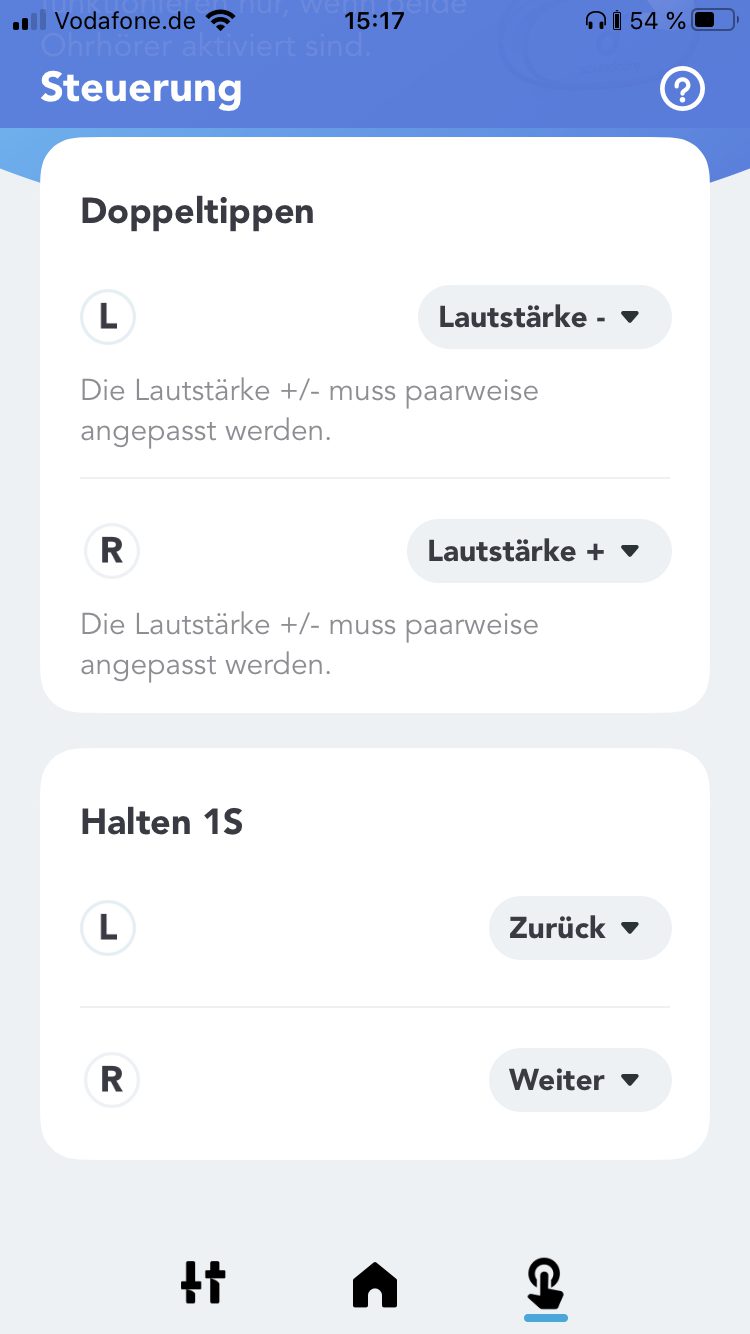This screenshot has height=1334, width=750.
Task: Select the Weiter dropdown under Halten 1S
Action: [579, 1080]
